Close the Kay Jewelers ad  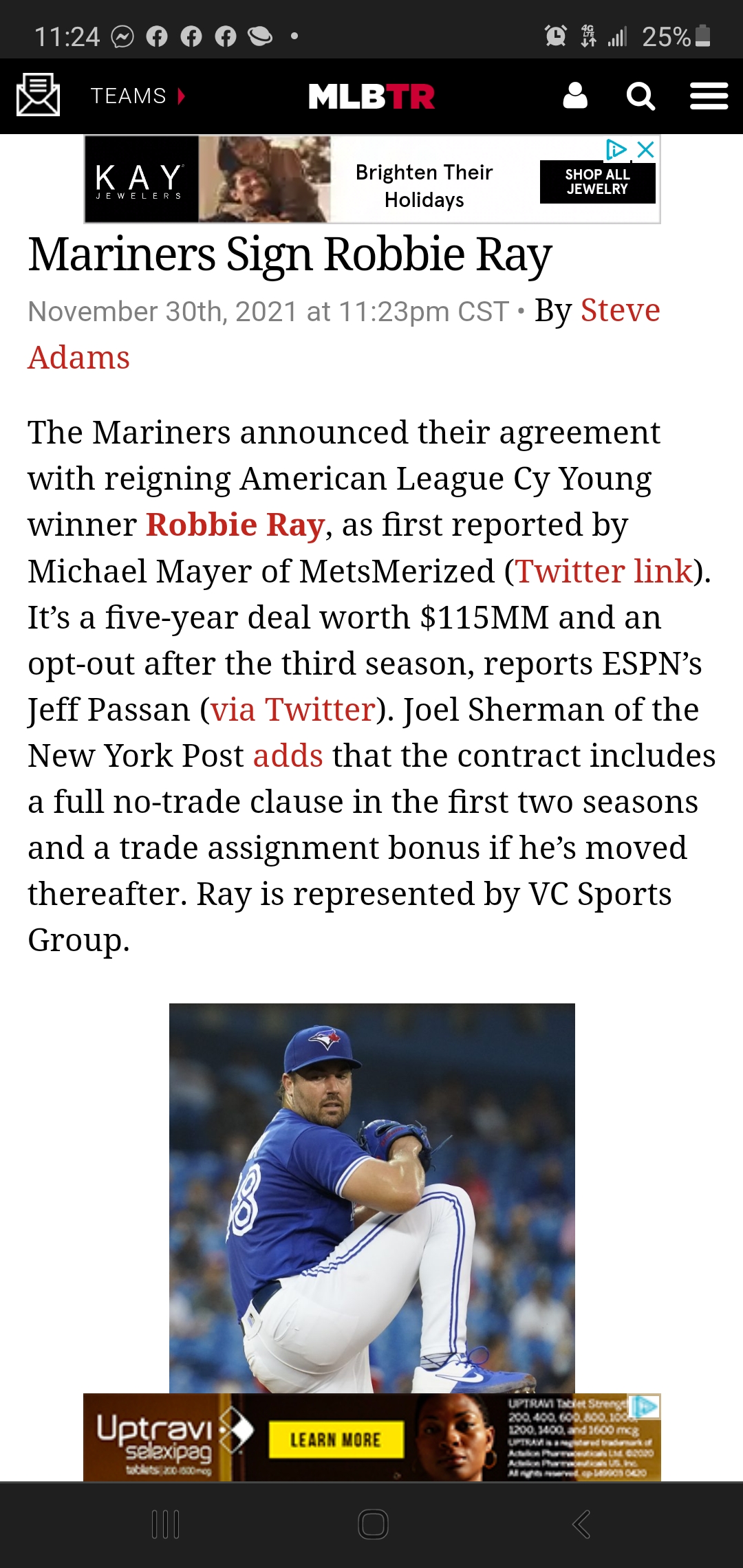[x=645, y=149]
